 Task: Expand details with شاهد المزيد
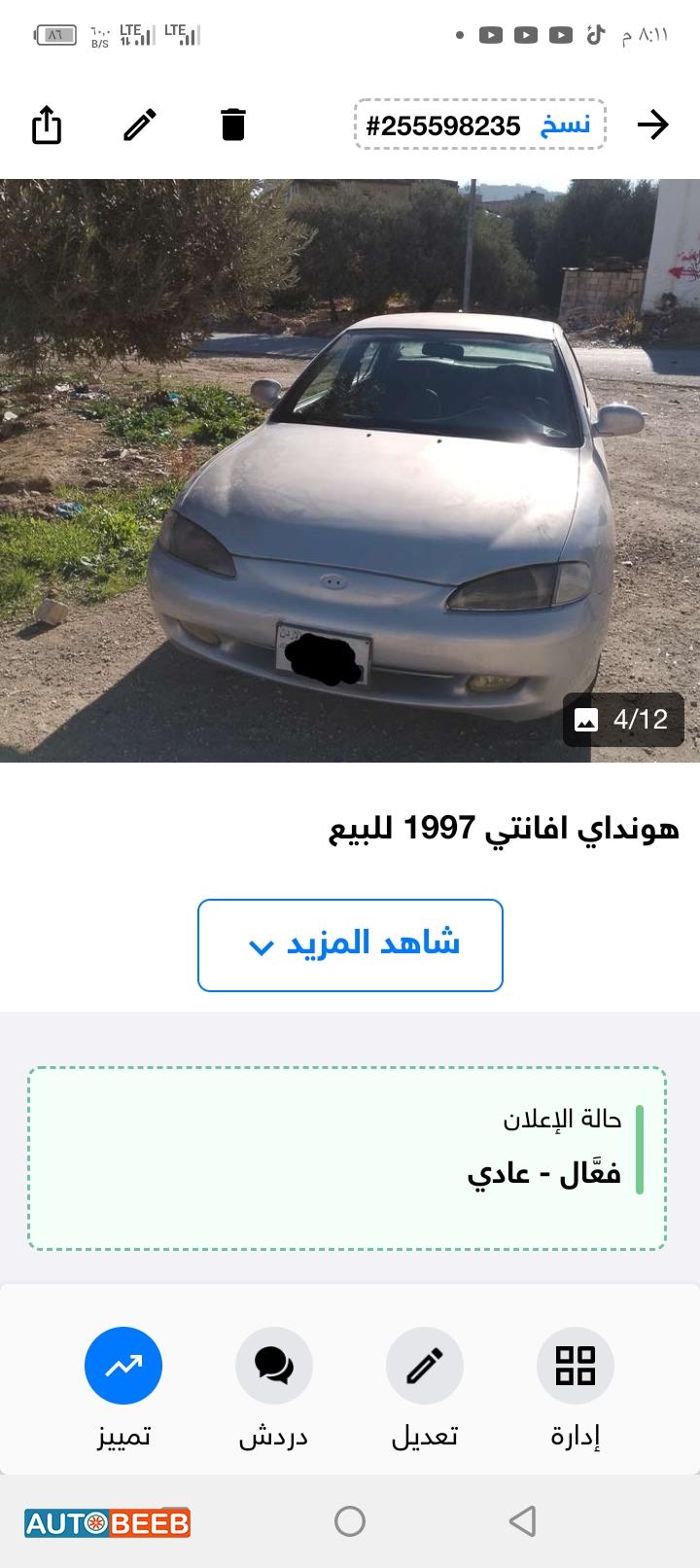click(350, 945)
